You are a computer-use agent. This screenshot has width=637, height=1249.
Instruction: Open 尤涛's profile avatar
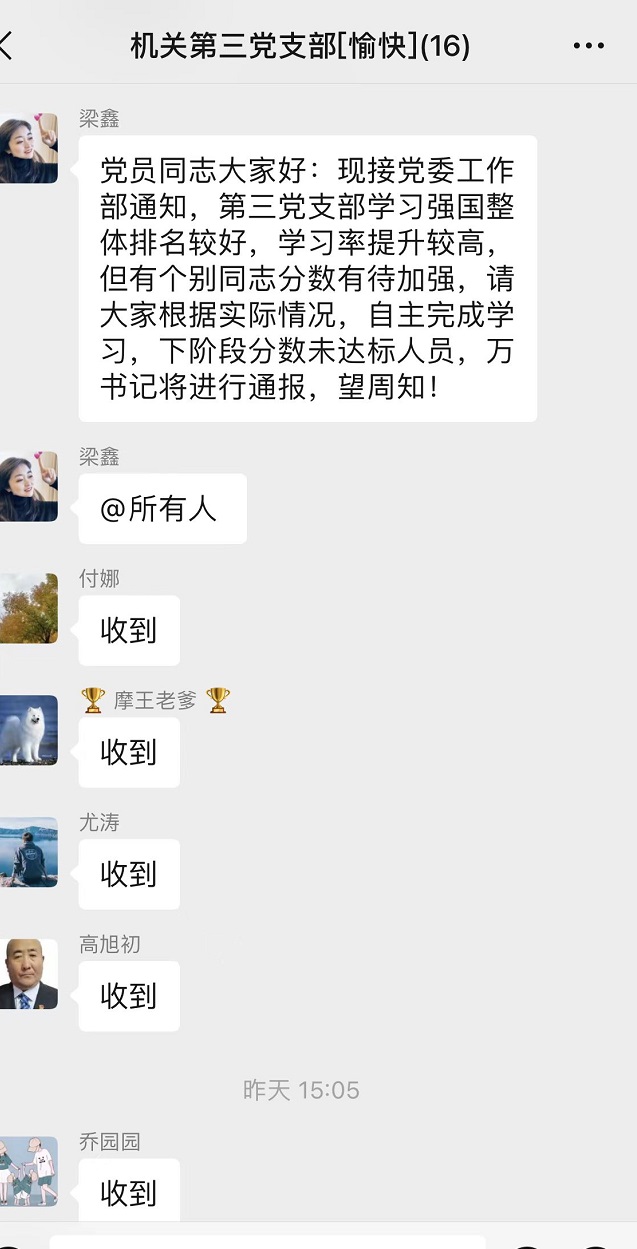click(27, 852)
